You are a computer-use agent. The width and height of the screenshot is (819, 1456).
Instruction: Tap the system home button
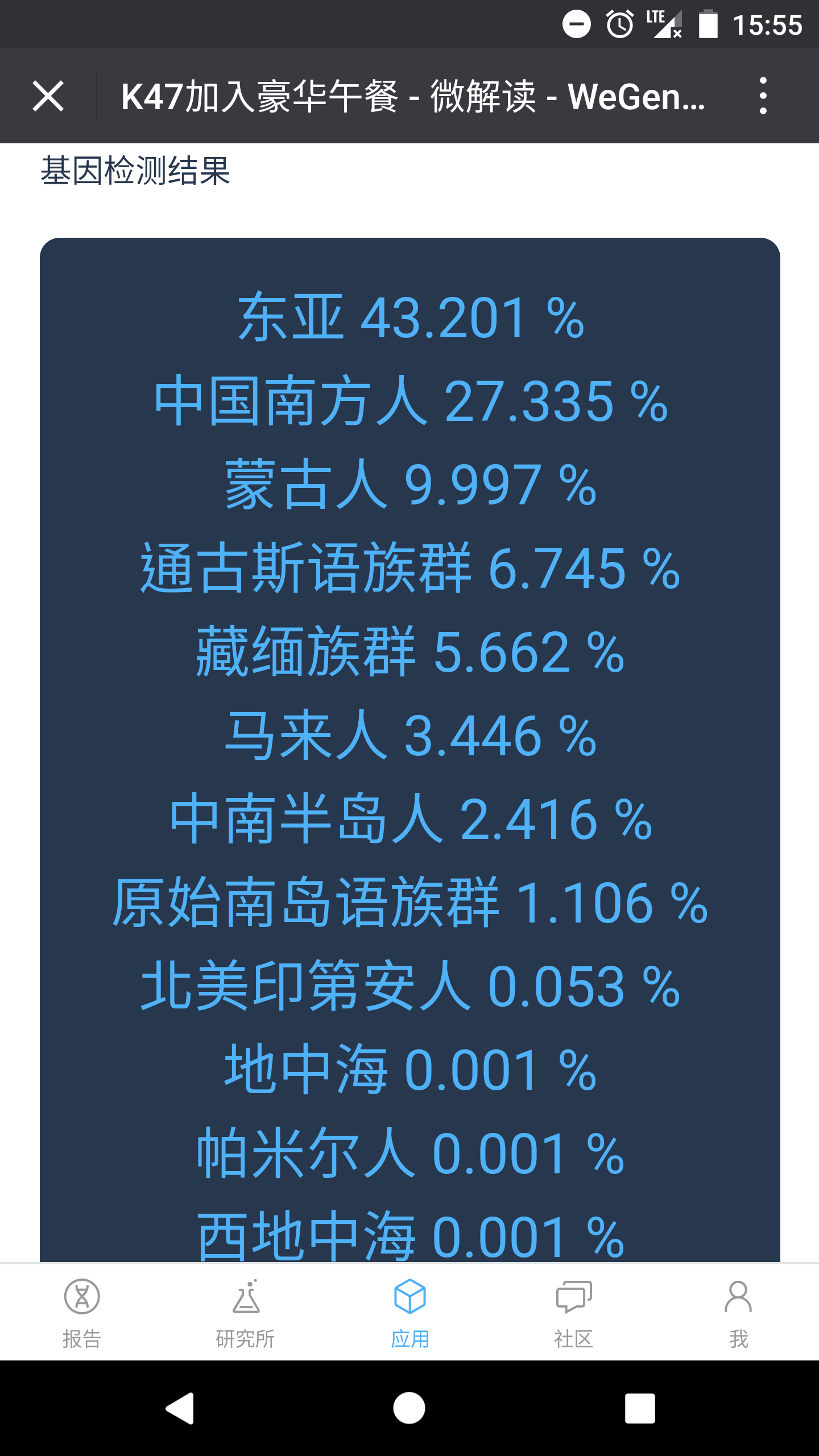(x=409, y=1408)
